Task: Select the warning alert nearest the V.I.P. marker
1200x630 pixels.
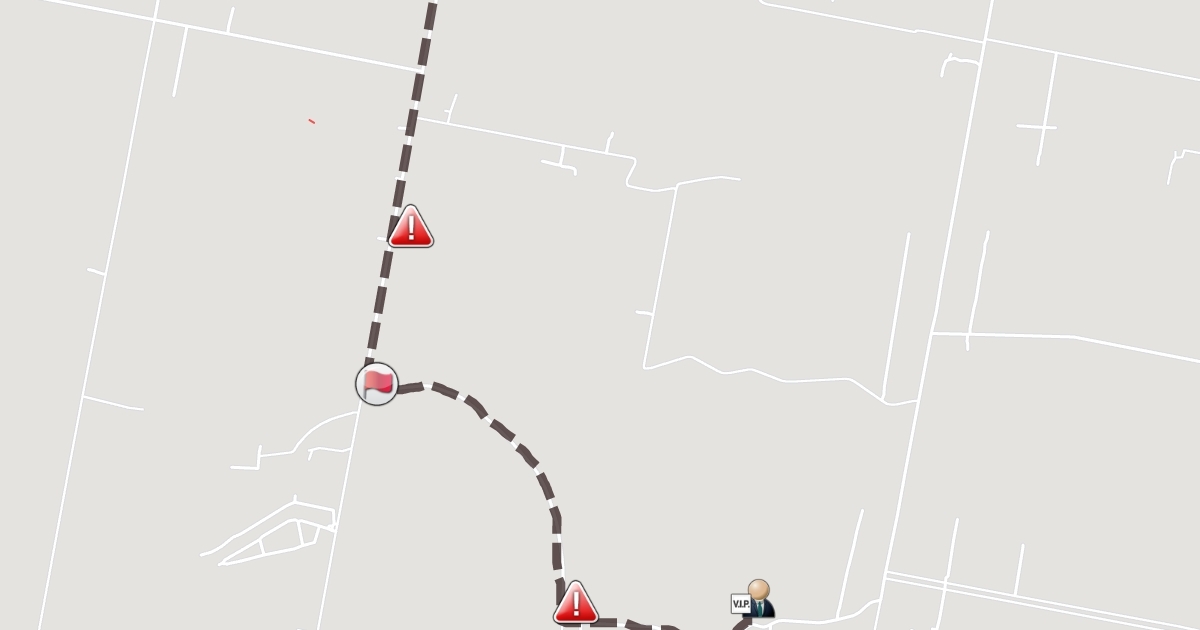Action: 576,604
